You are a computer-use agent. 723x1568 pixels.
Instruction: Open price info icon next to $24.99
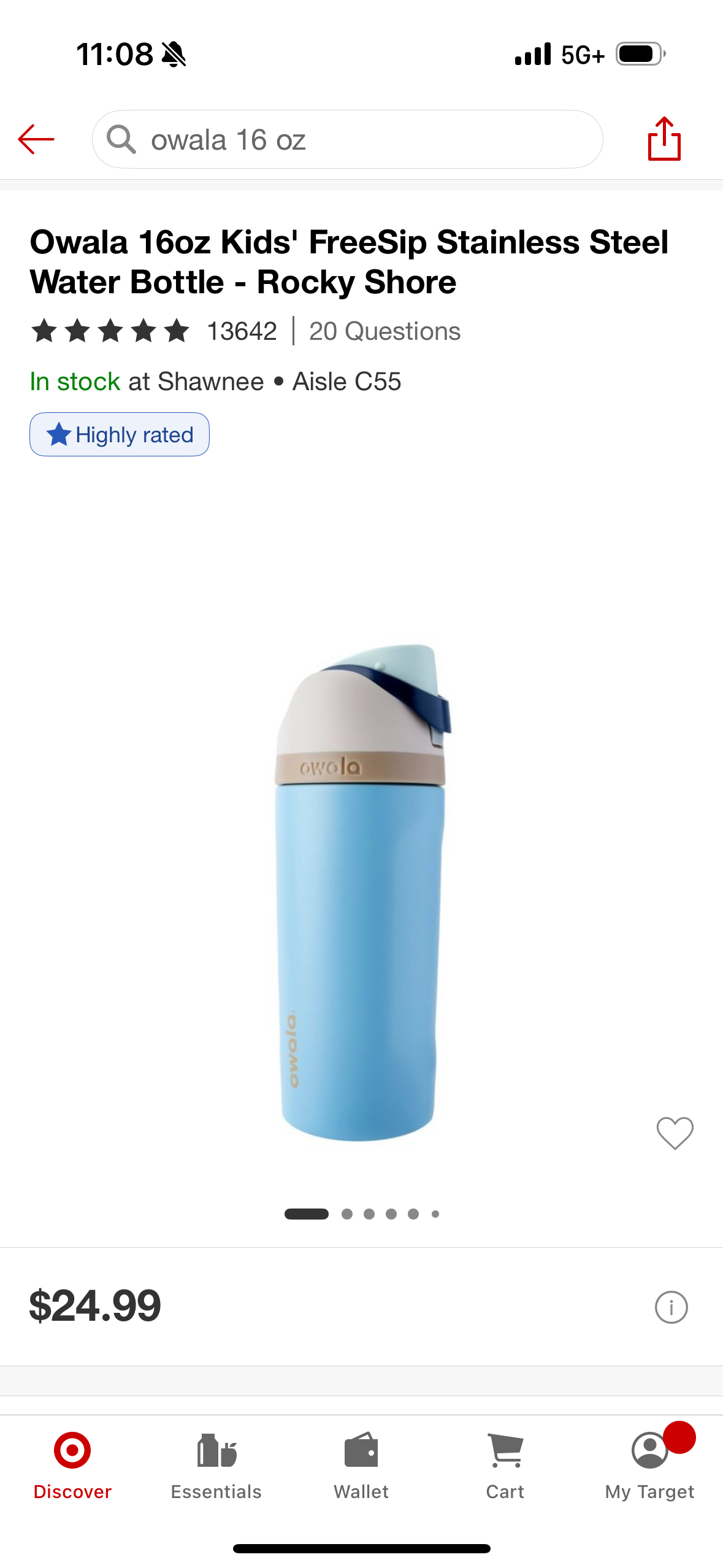[671, 1307]
